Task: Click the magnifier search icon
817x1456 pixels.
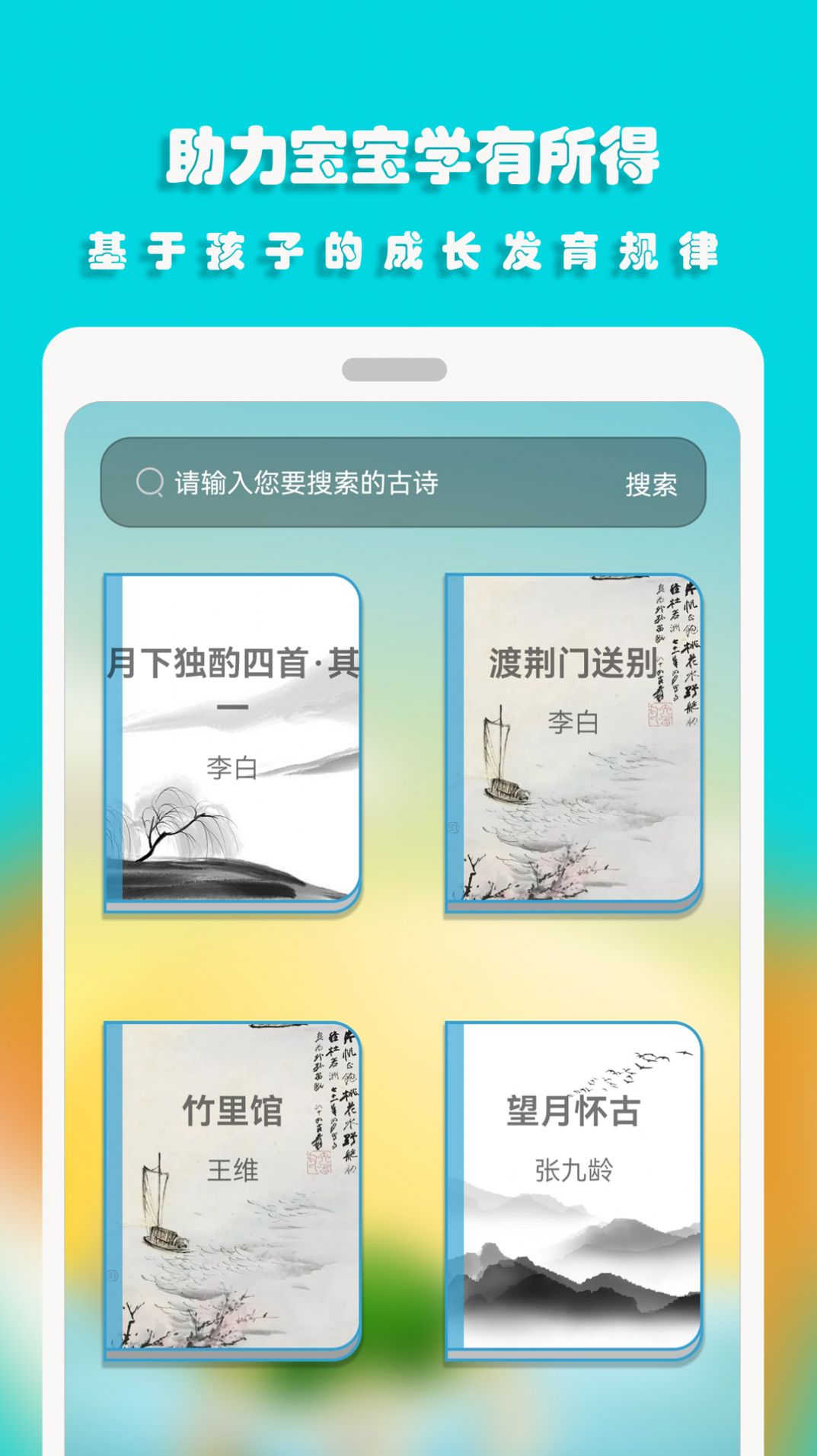Action: 149,480
